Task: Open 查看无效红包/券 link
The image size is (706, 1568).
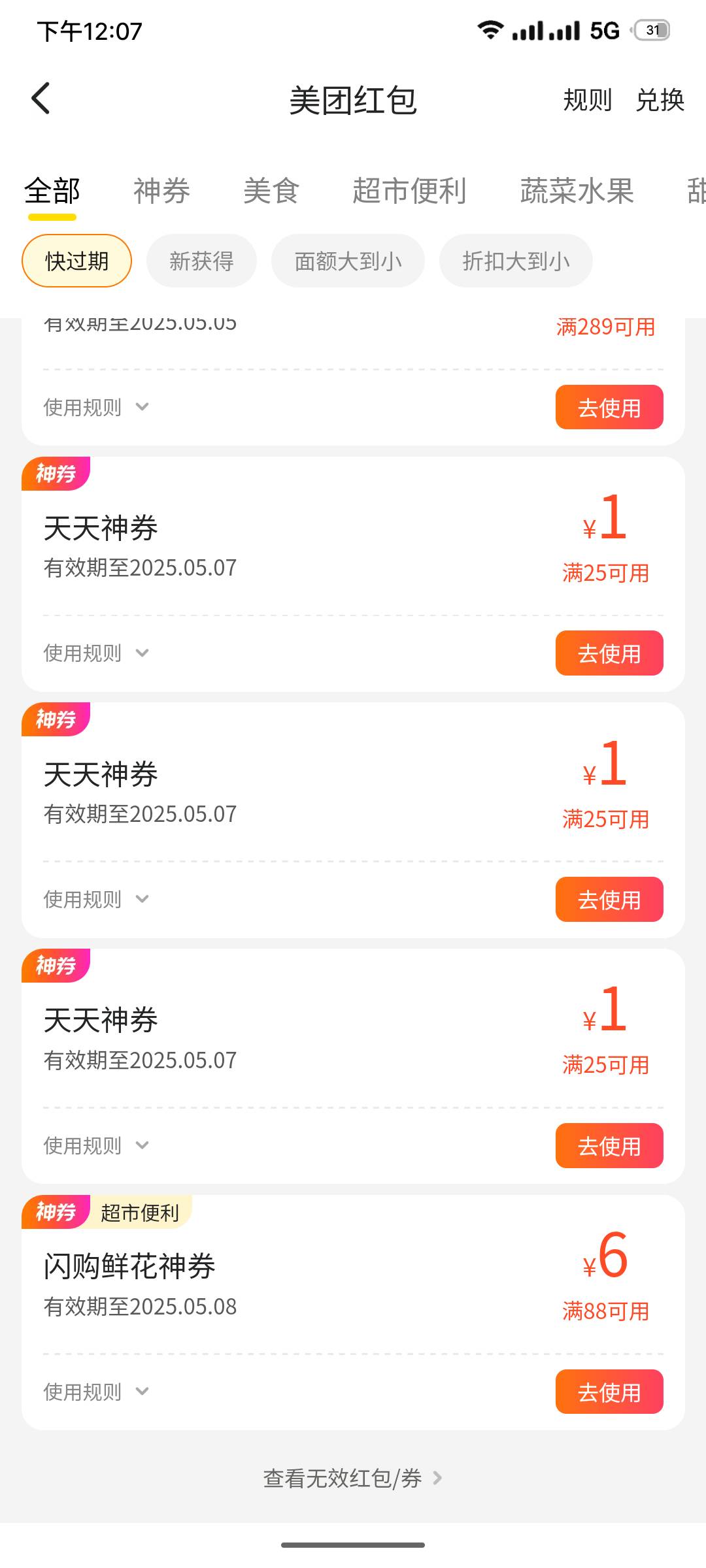Action: pyautogui.click(x=353, y=1478)
